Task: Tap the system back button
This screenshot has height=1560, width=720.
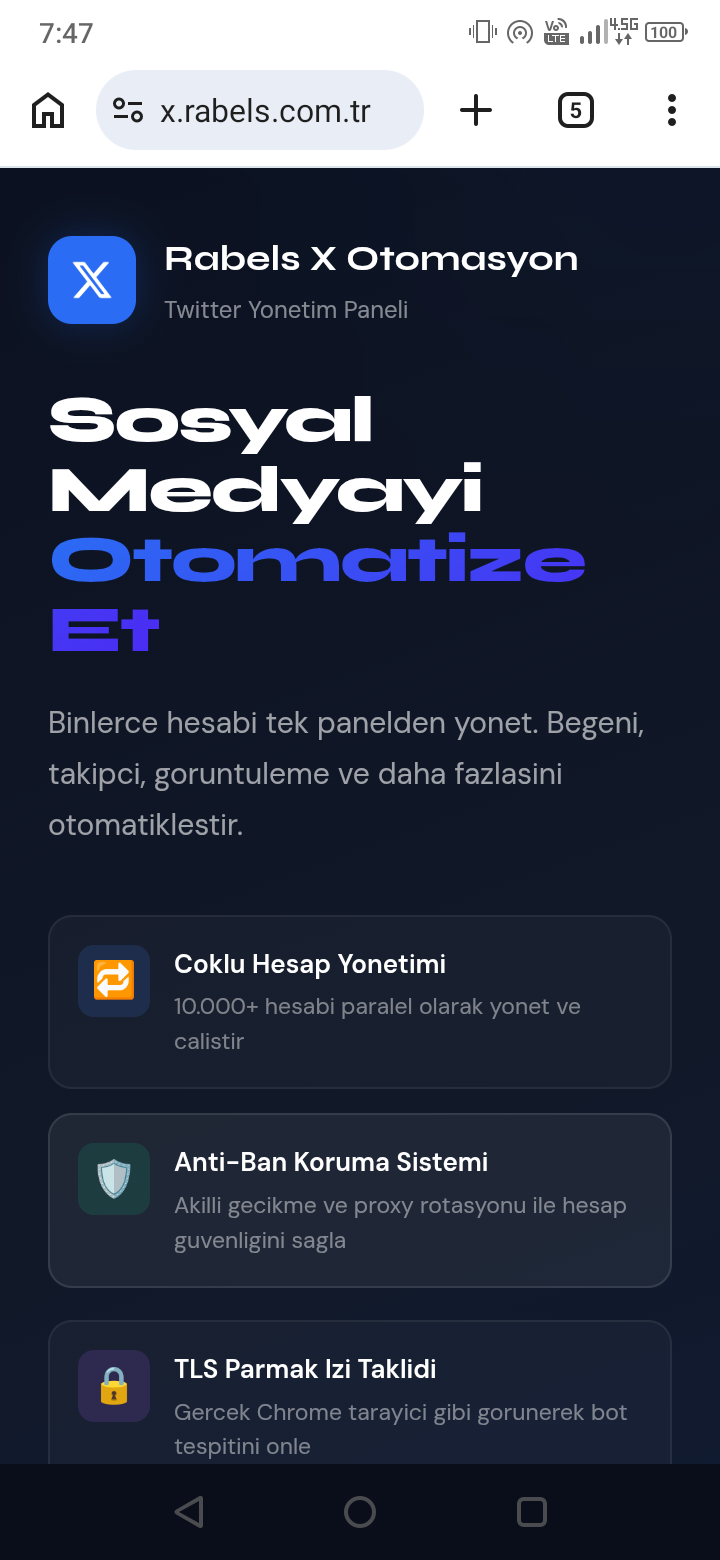Action: 189,1511
